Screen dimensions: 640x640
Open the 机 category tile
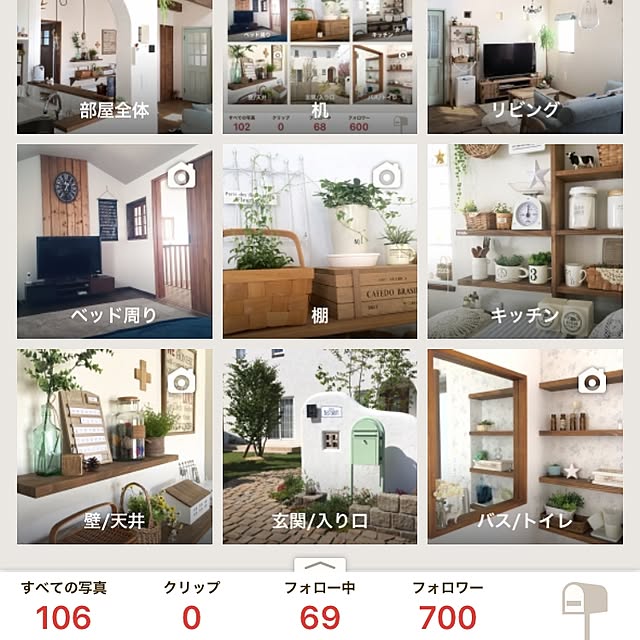coord(319,66)
